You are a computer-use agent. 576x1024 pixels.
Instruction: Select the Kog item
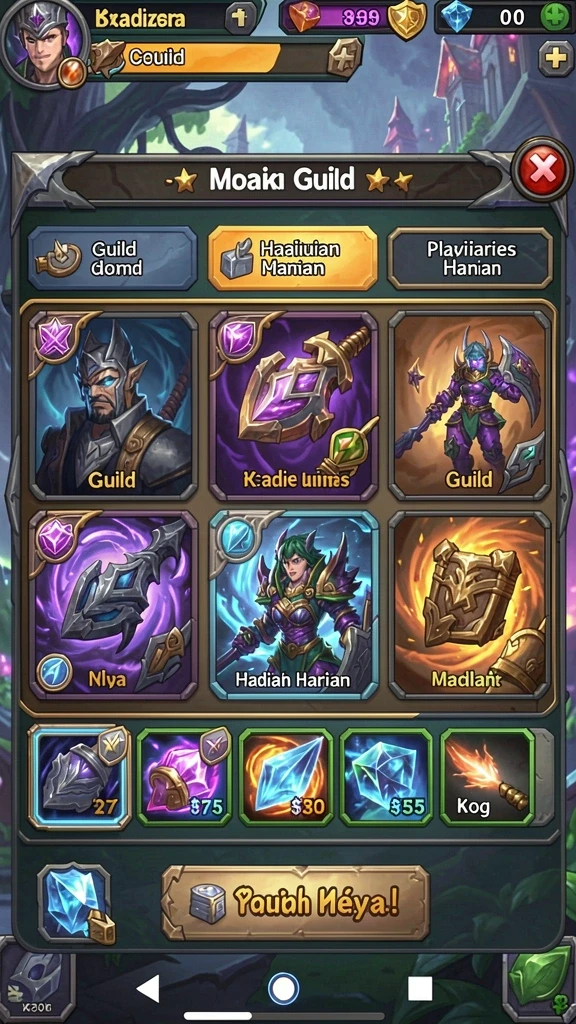[487, 777]
